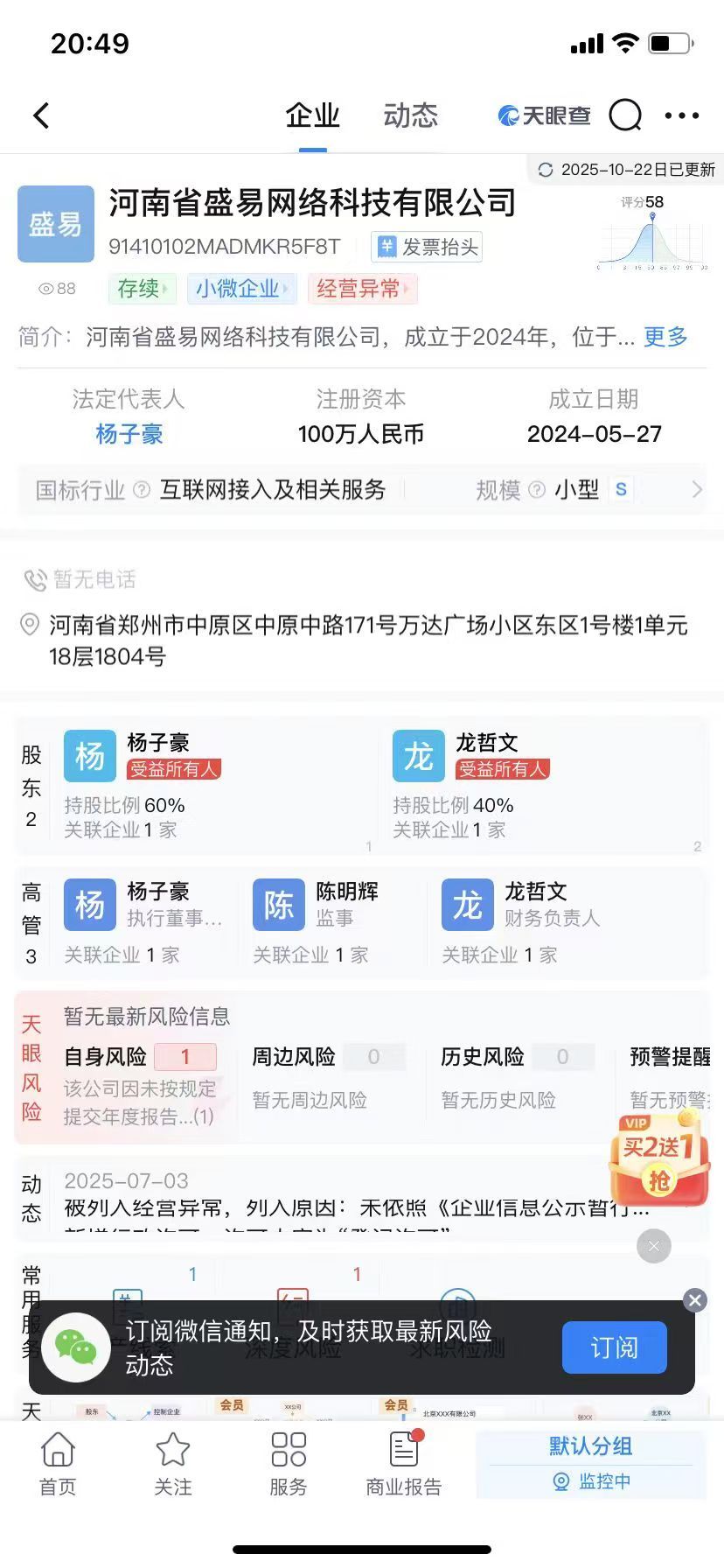Close the floating VIP 买2送1 promo
The height and width of the screenshot is (1568, 724).
coord(653,1246)
